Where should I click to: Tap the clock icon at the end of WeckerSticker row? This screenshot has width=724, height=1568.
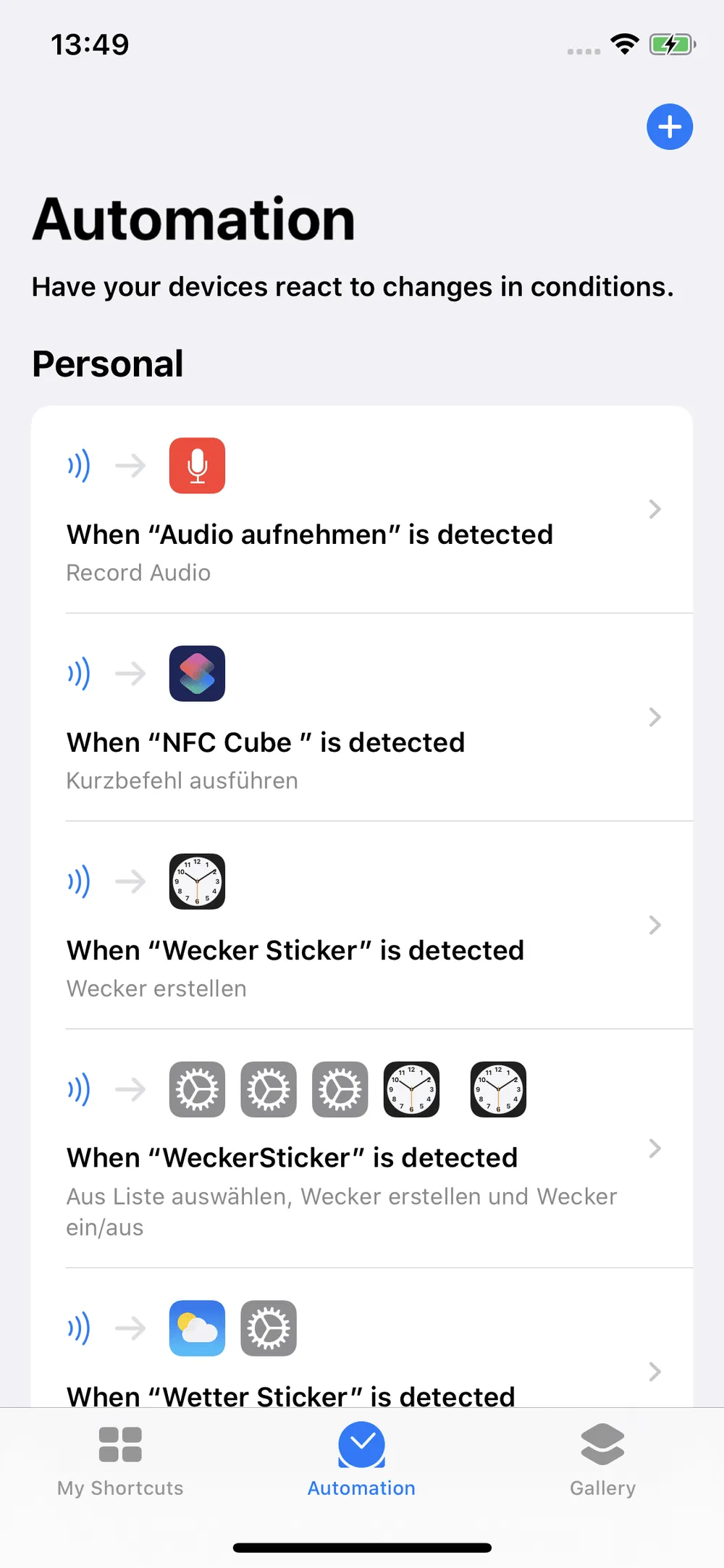(498, 1089)
